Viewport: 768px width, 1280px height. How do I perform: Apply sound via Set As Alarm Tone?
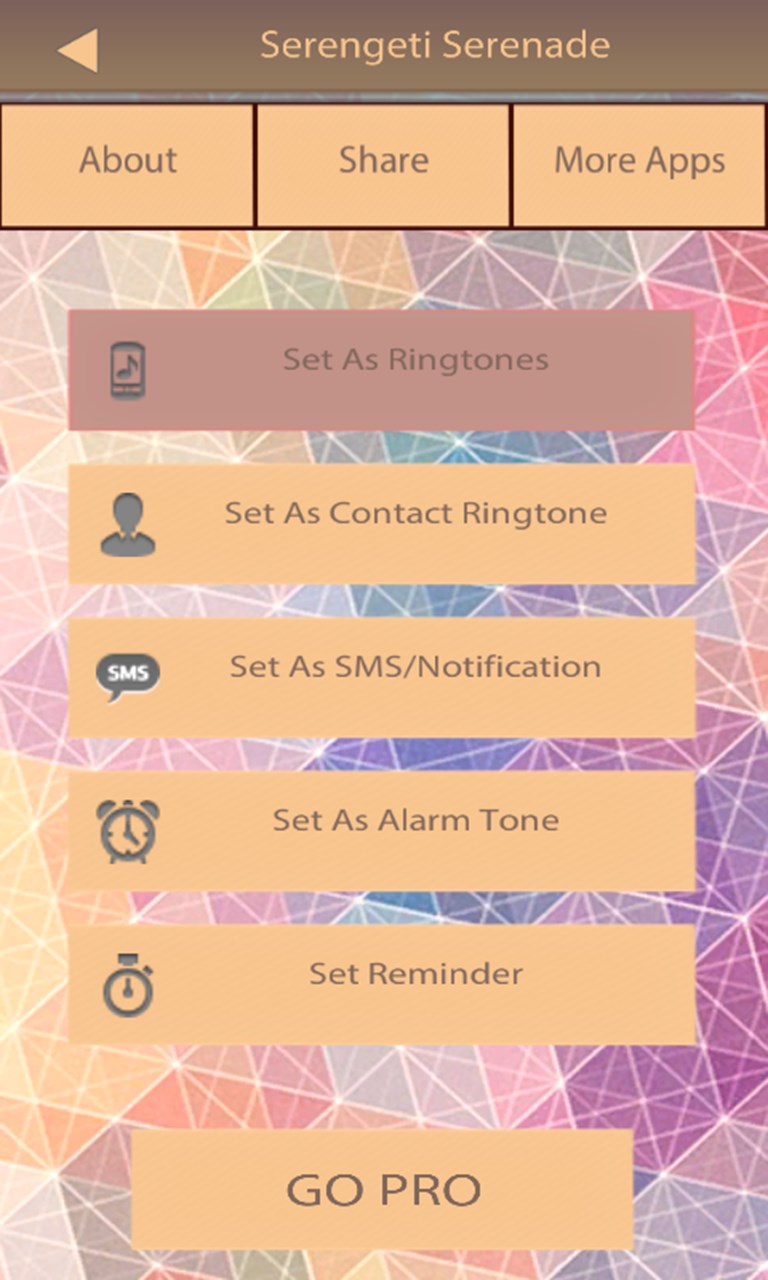coord(382,831)
